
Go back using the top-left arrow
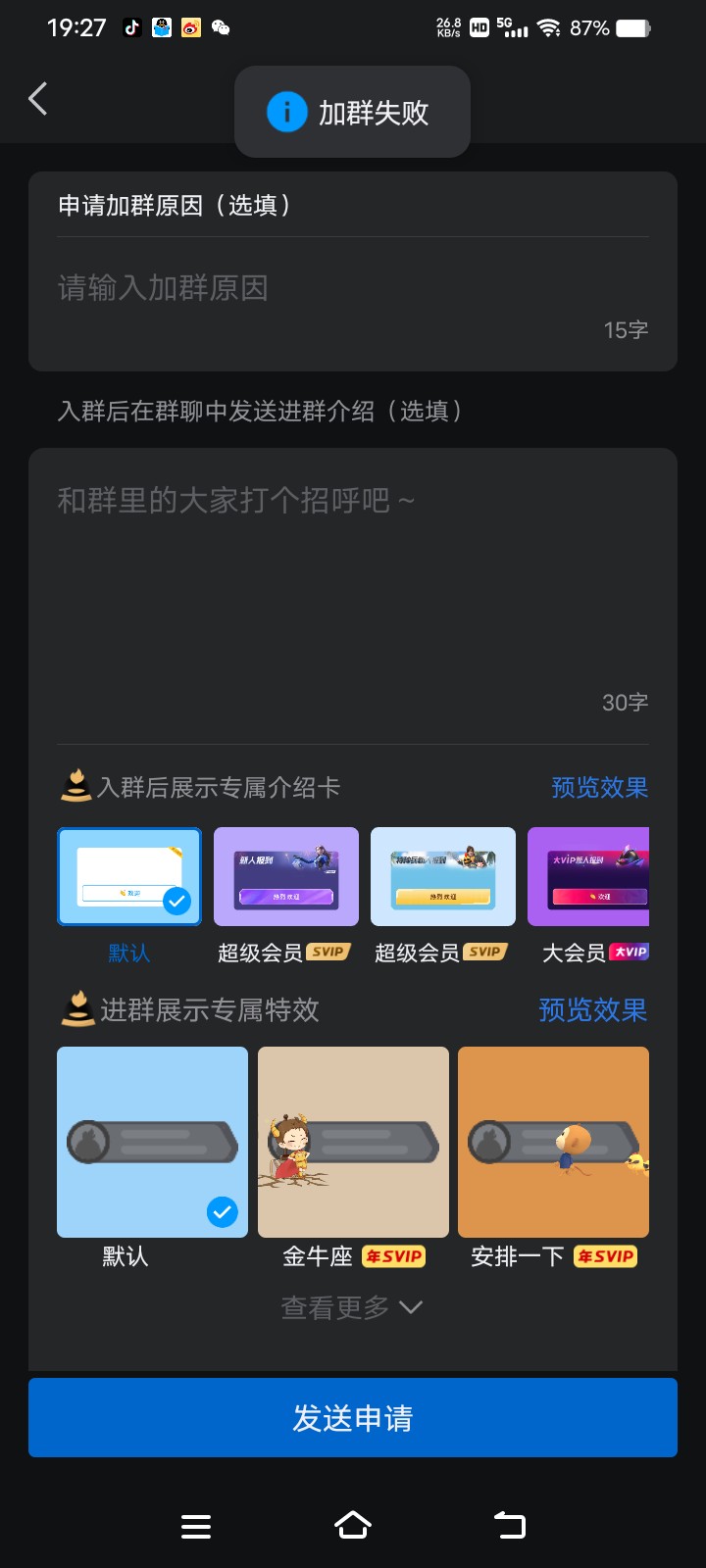click(x=38, y=99)
